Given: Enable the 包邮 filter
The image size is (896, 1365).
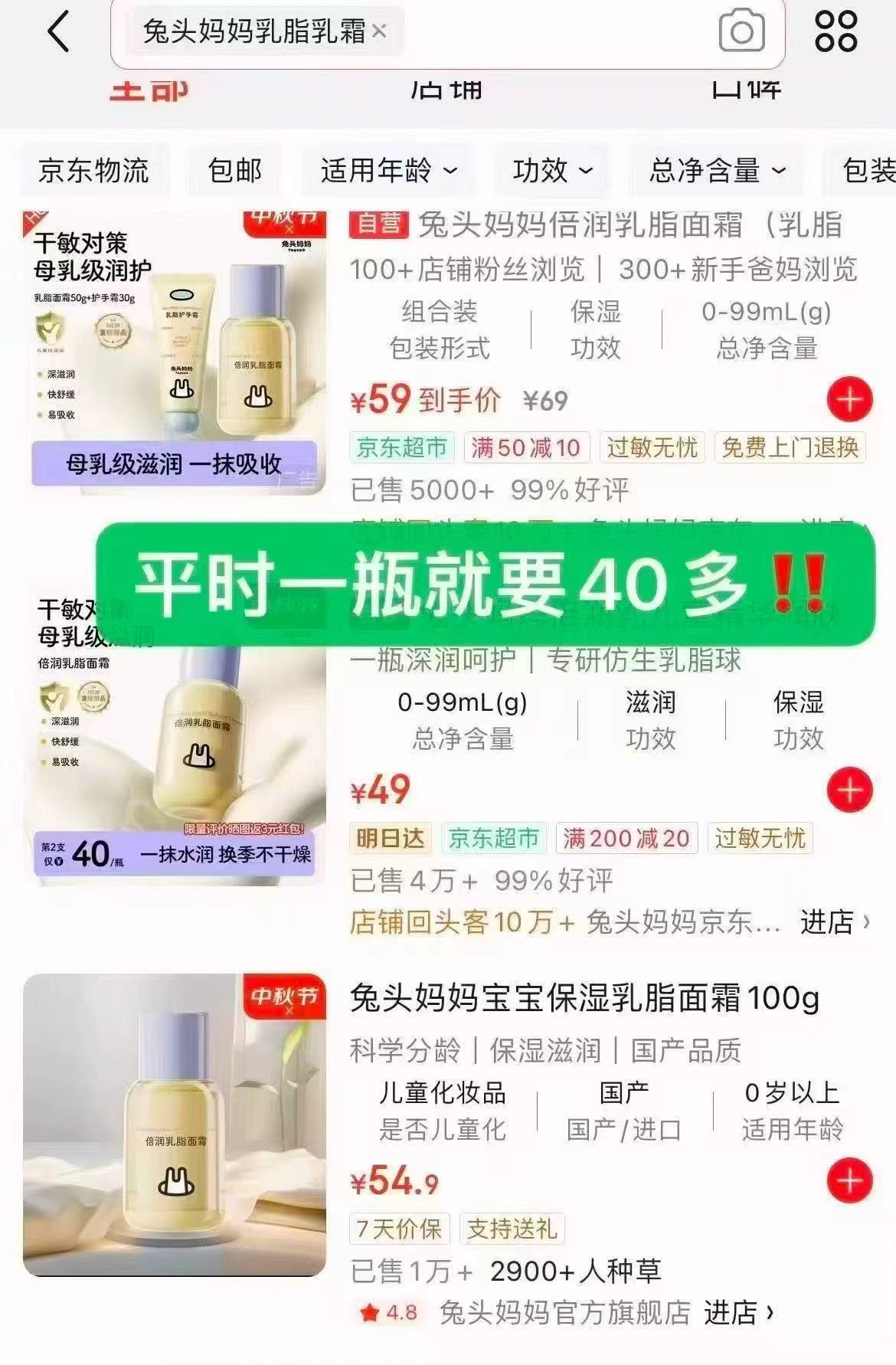Looking at the screenshot, I should [234, 171].
